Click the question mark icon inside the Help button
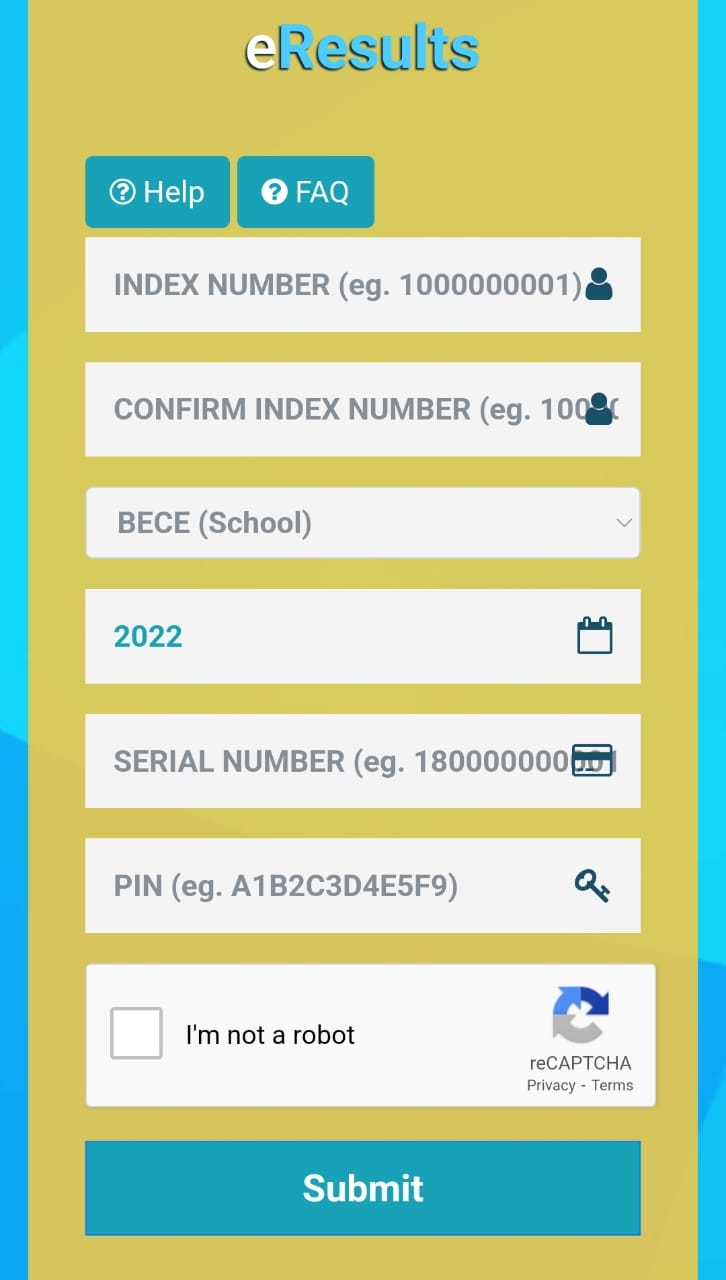The width and height of the screenshot is (726, 1280). (x=122, y=191)
